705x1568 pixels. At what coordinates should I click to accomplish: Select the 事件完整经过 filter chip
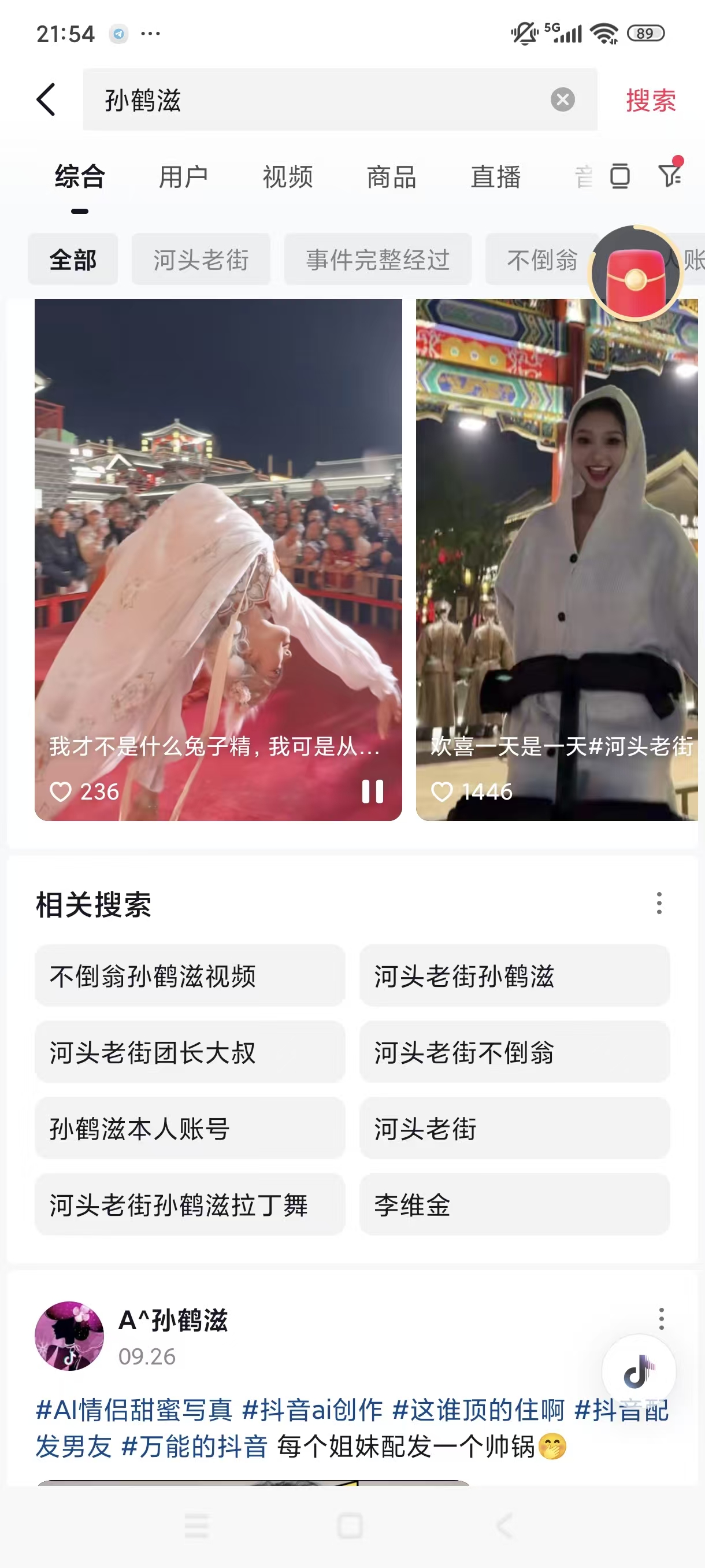coord(377,260)
